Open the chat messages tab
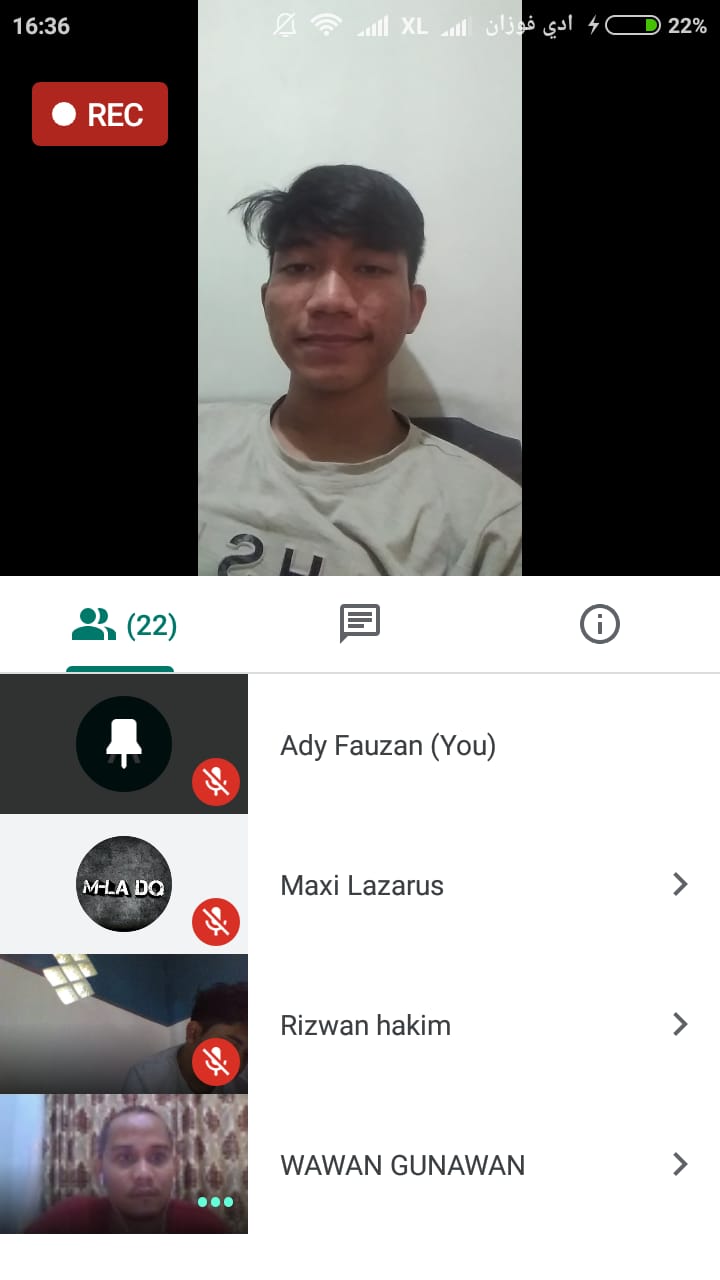 tap(360, 625)
